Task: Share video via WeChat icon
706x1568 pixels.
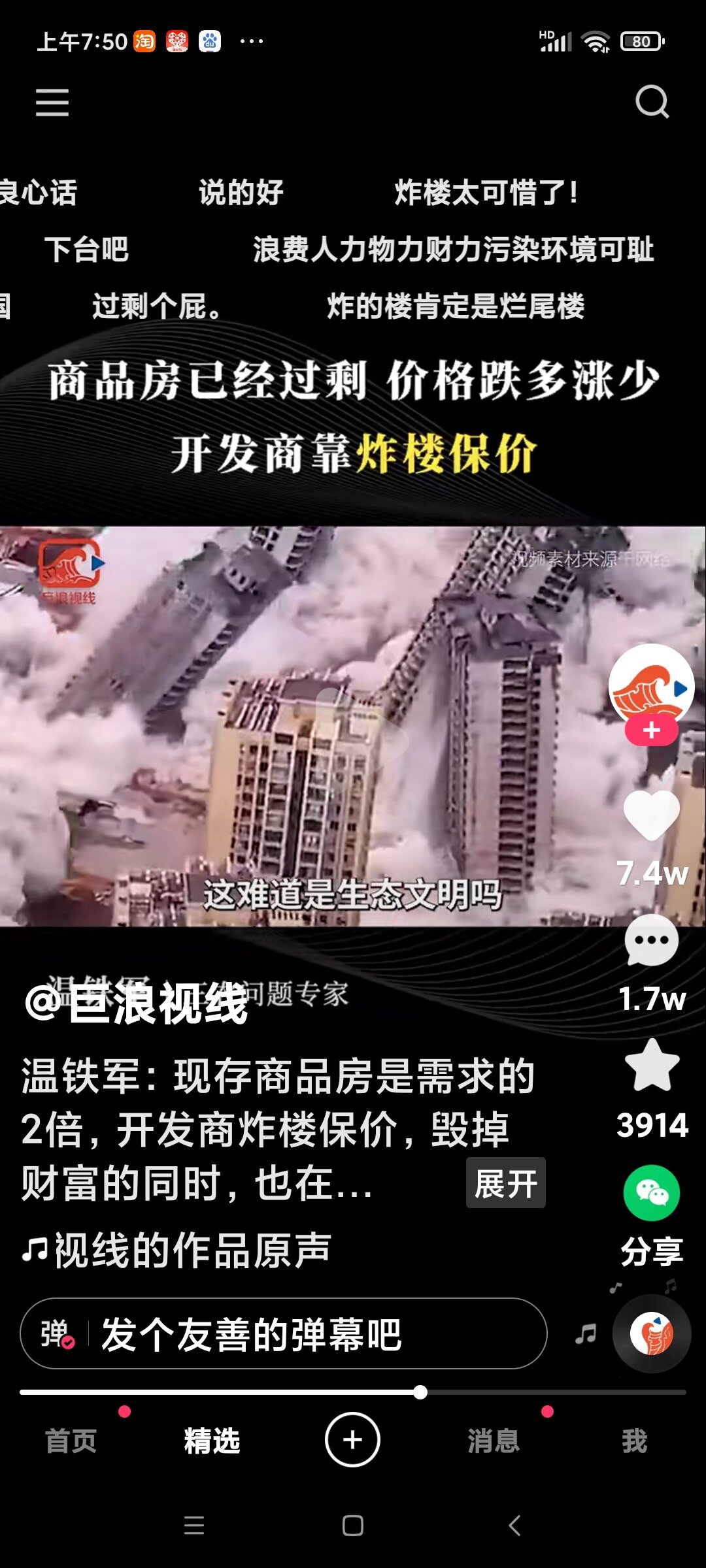Action: pyautogui.click(x=651, y=1193)
